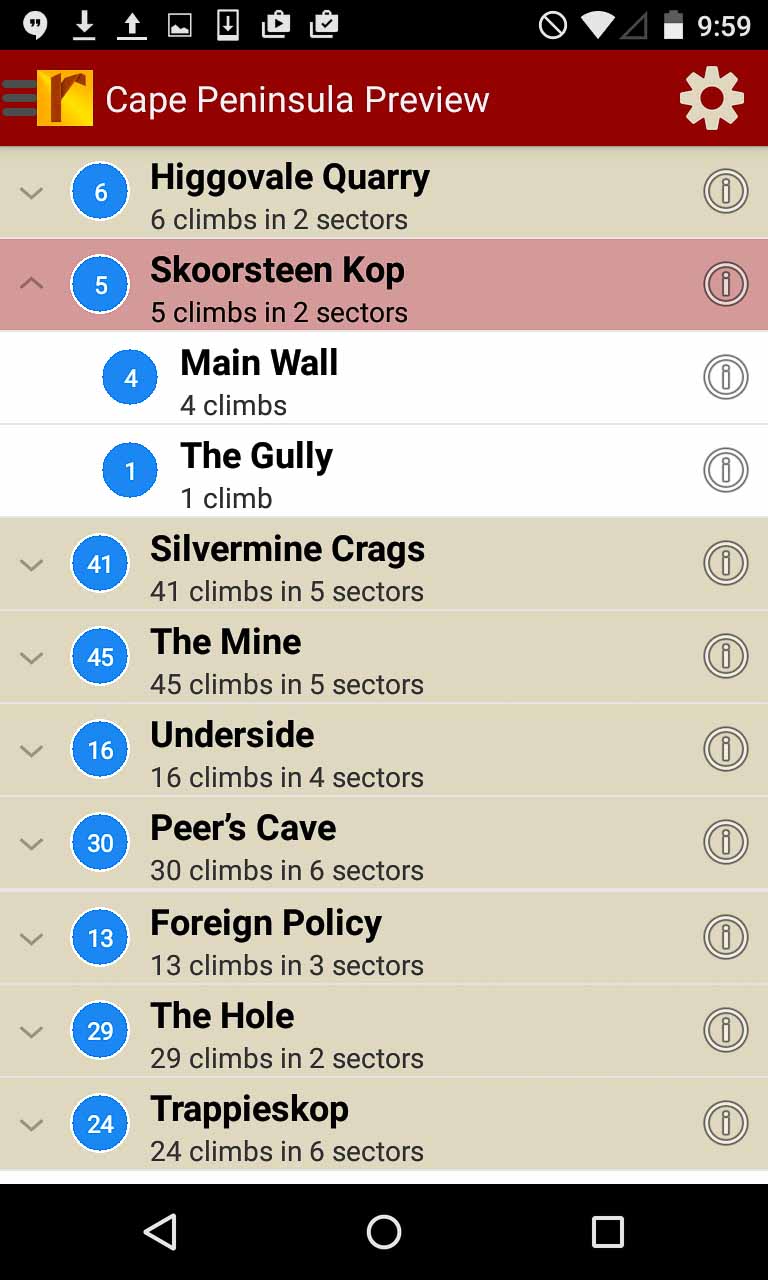Show info for The Gully
768x1280 pixels.
tap(725, 470)
